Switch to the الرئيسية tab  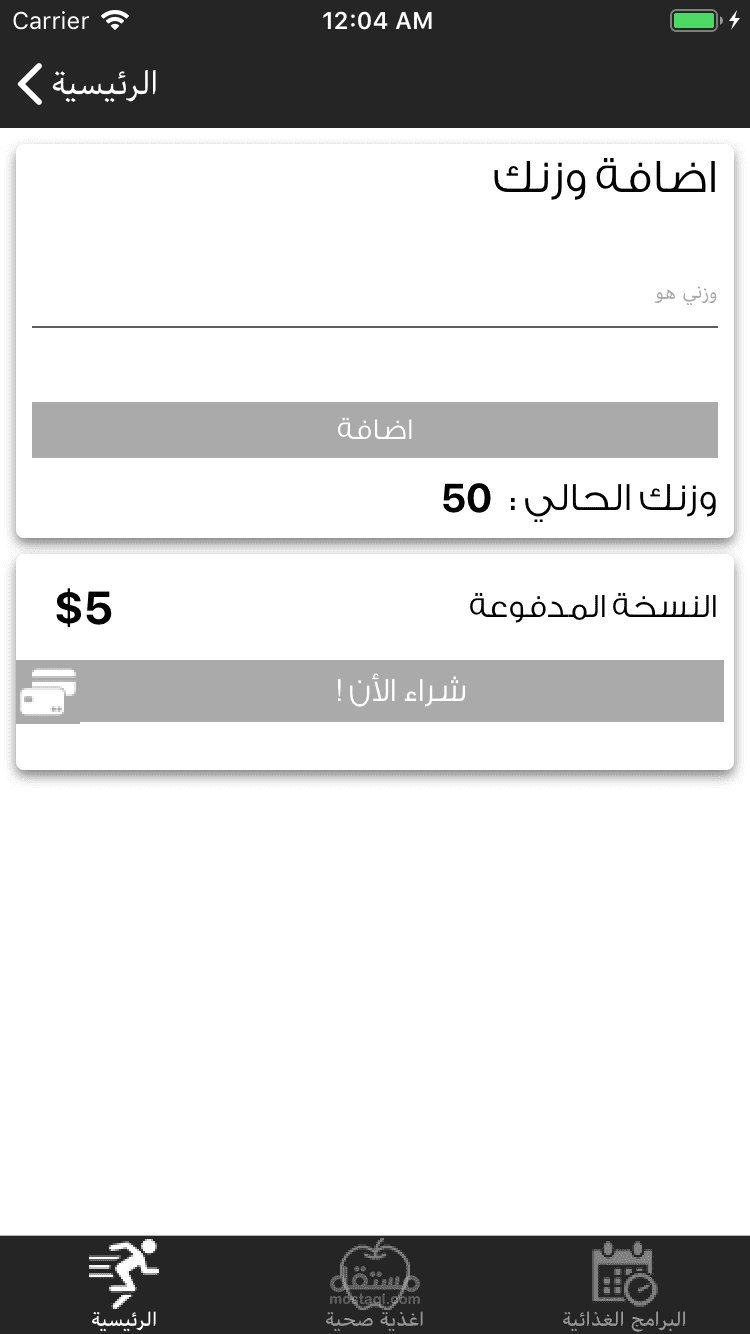[124, 1284]
